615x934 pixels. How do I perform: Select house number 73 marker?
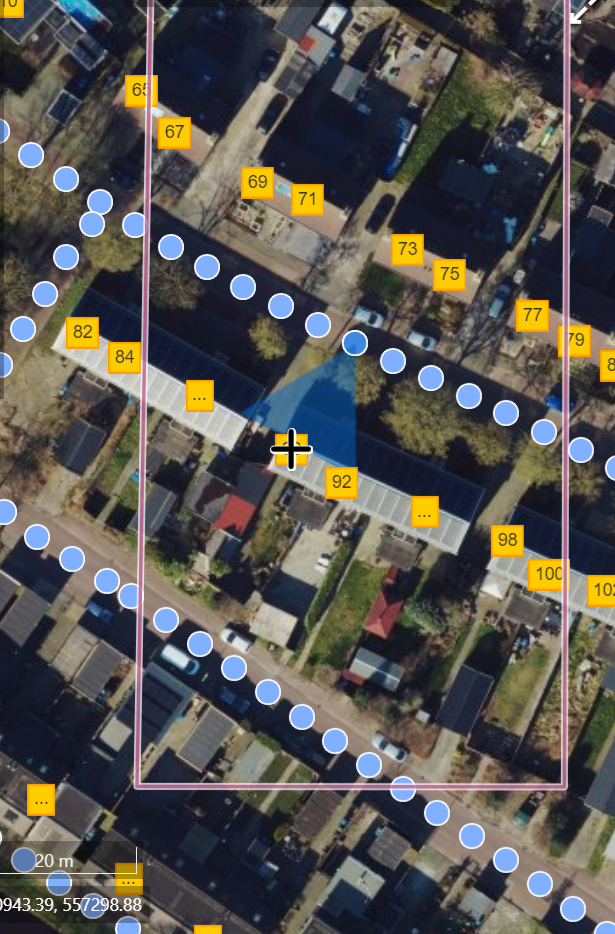407,249
